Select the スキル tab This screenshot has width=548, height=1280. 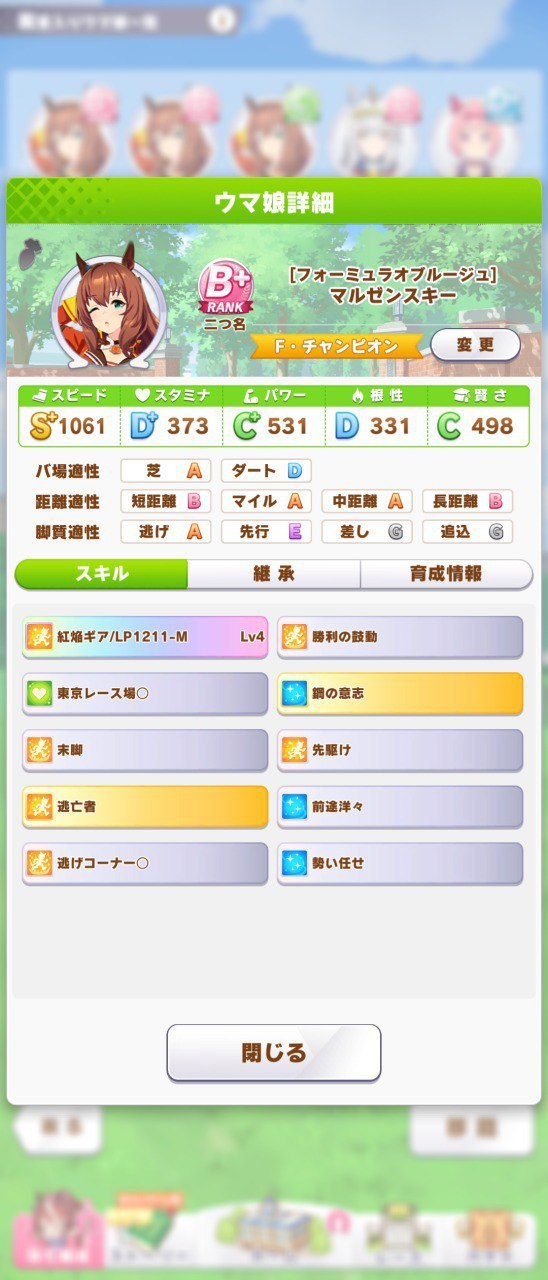pyautogui.click(x=101, y=574)
